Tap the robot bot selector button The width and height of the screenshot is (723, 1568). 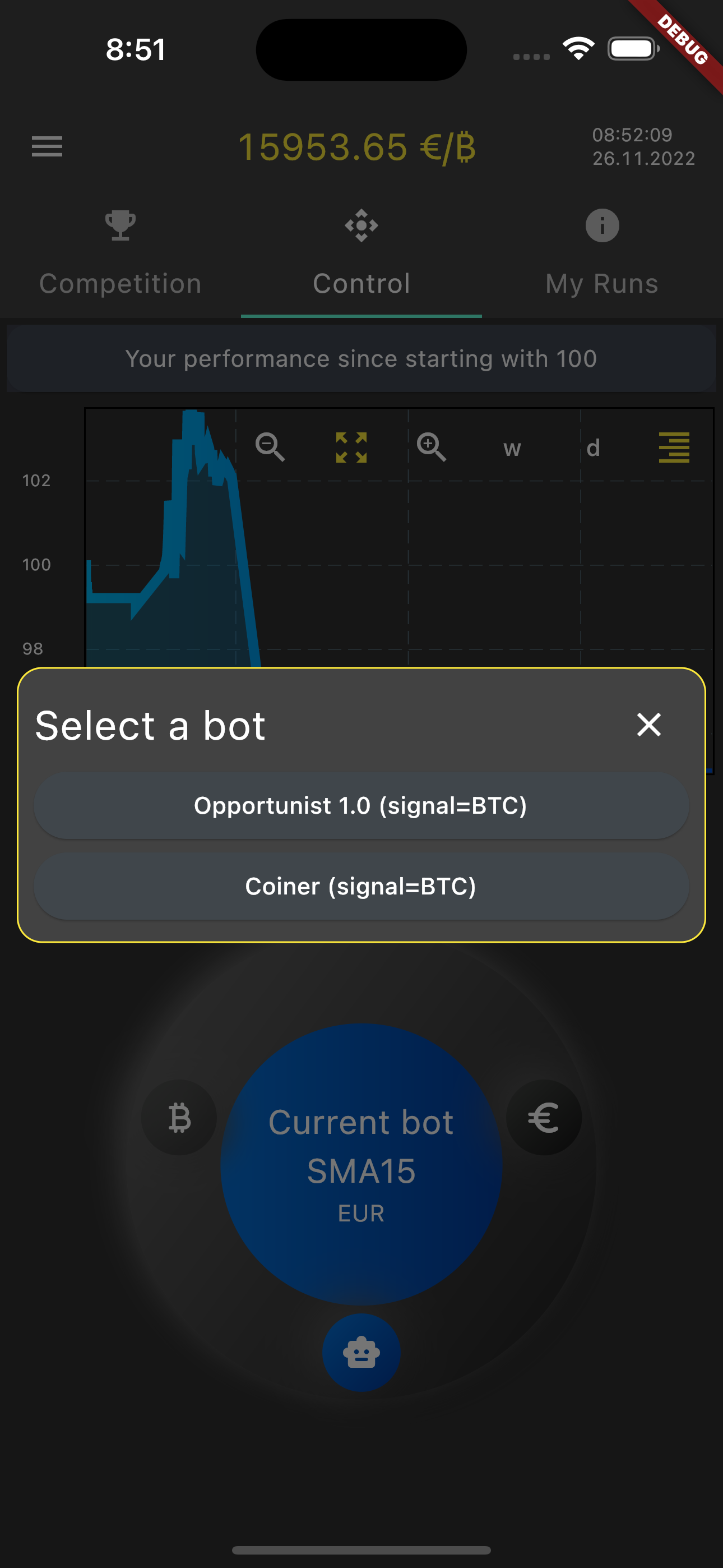coord(361,1353)
